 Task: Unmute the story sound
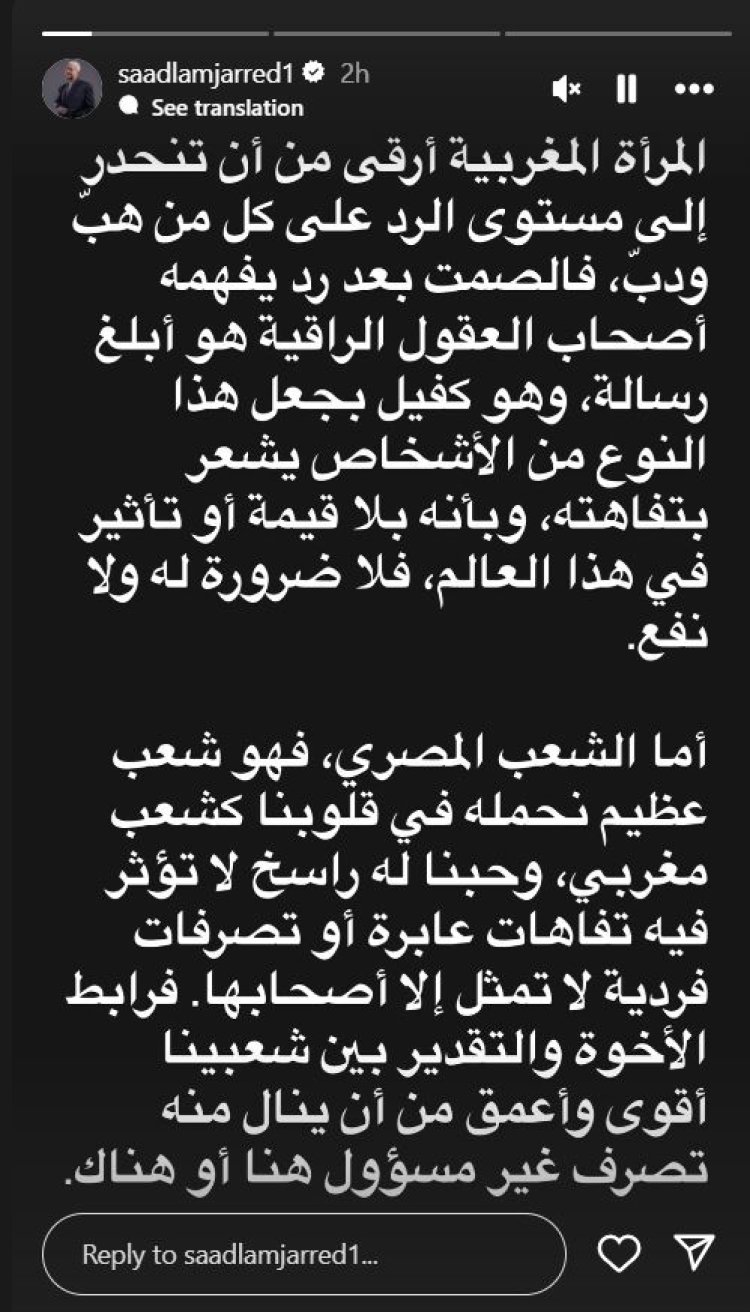click(x=566, y=90)
